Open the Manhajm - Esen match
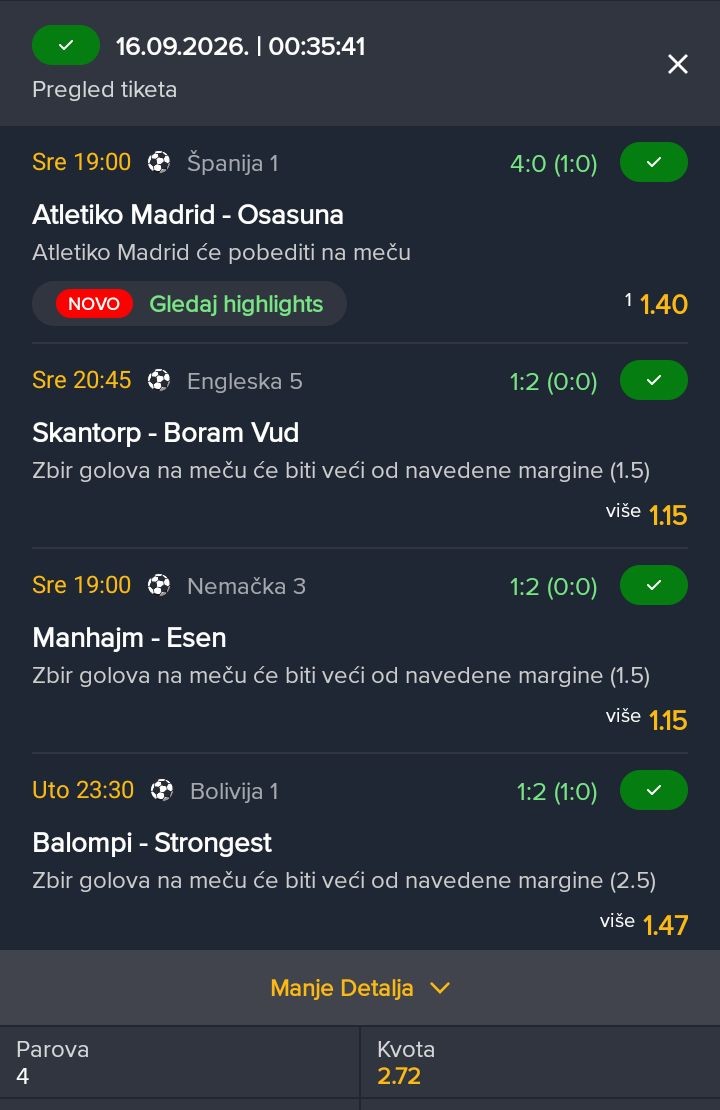 [x=130, y=638]
